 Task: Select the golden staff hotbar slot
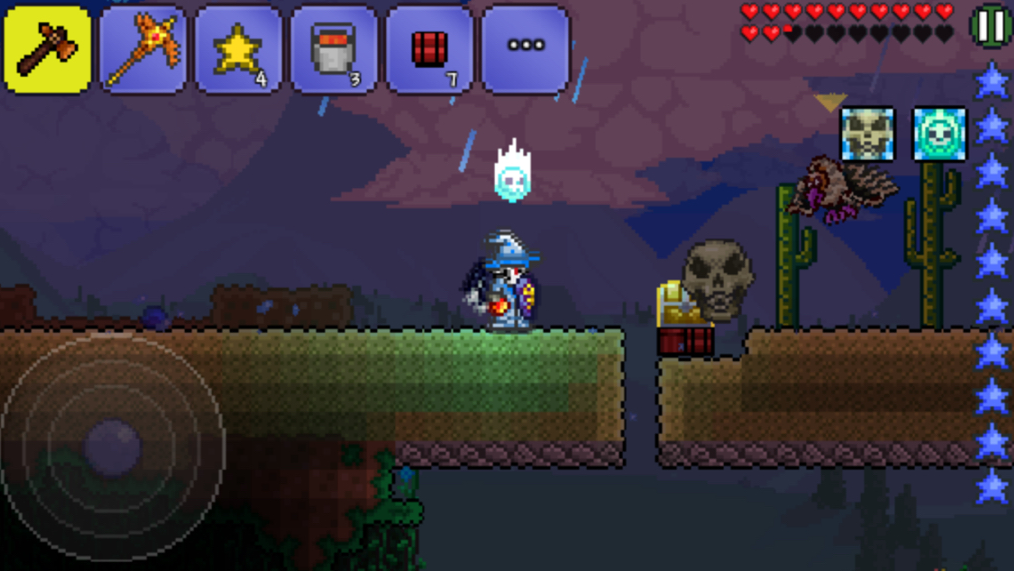pos(143,49)
